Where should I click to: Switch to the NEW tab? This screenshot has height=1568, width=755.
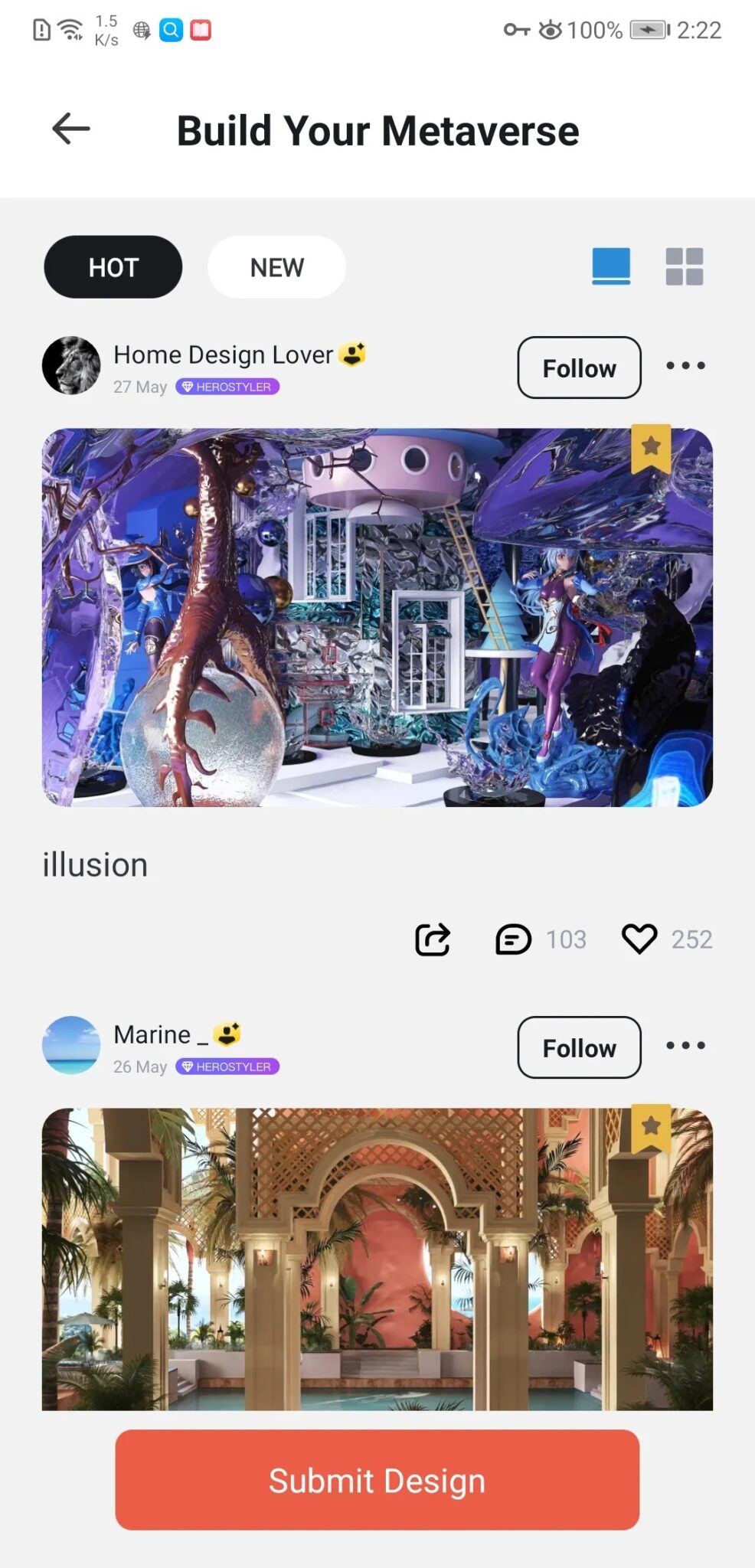coord(276,267)
